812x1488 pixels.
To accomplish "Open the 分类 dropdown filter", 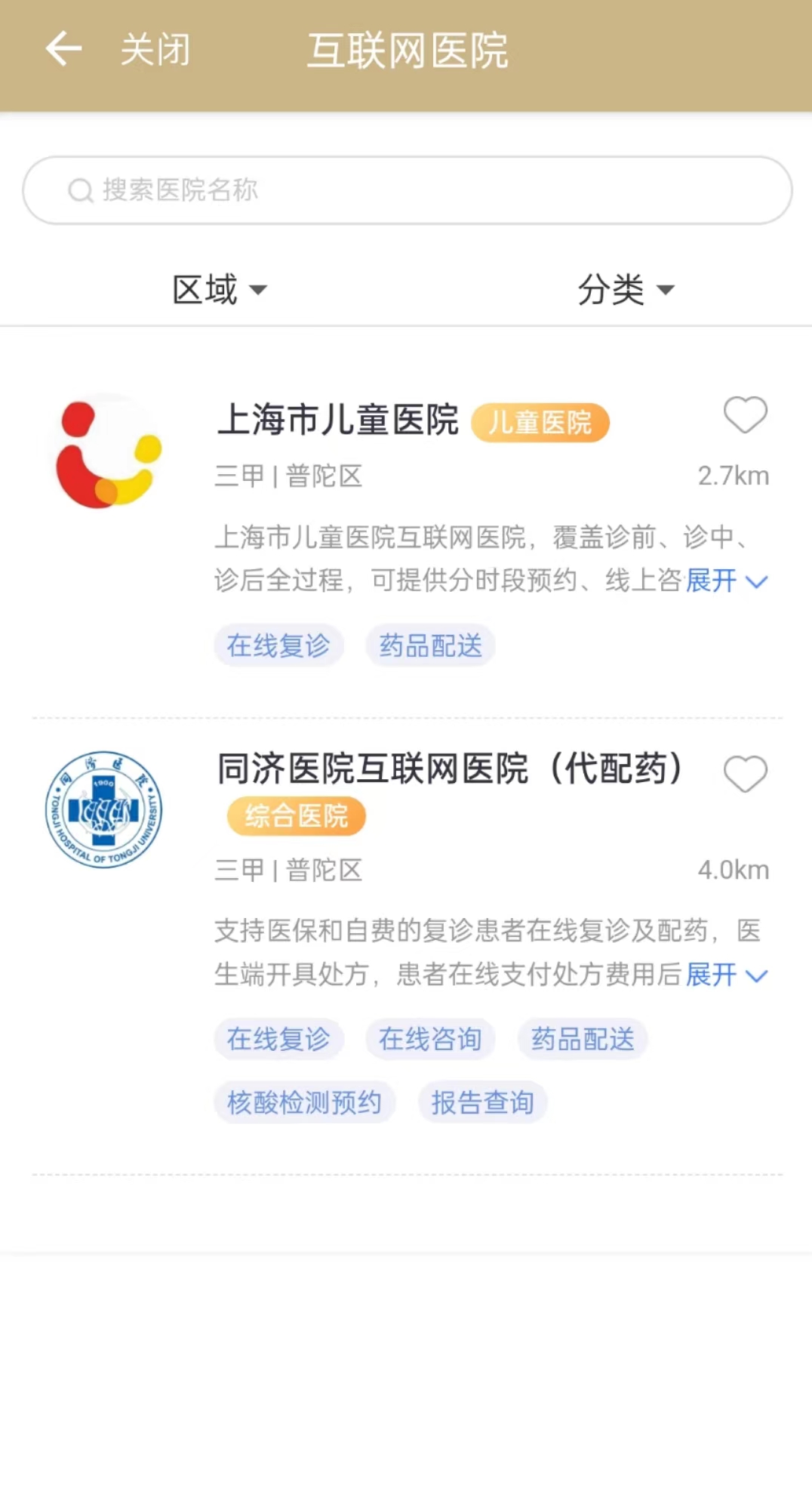I will (x=625, y=290).
